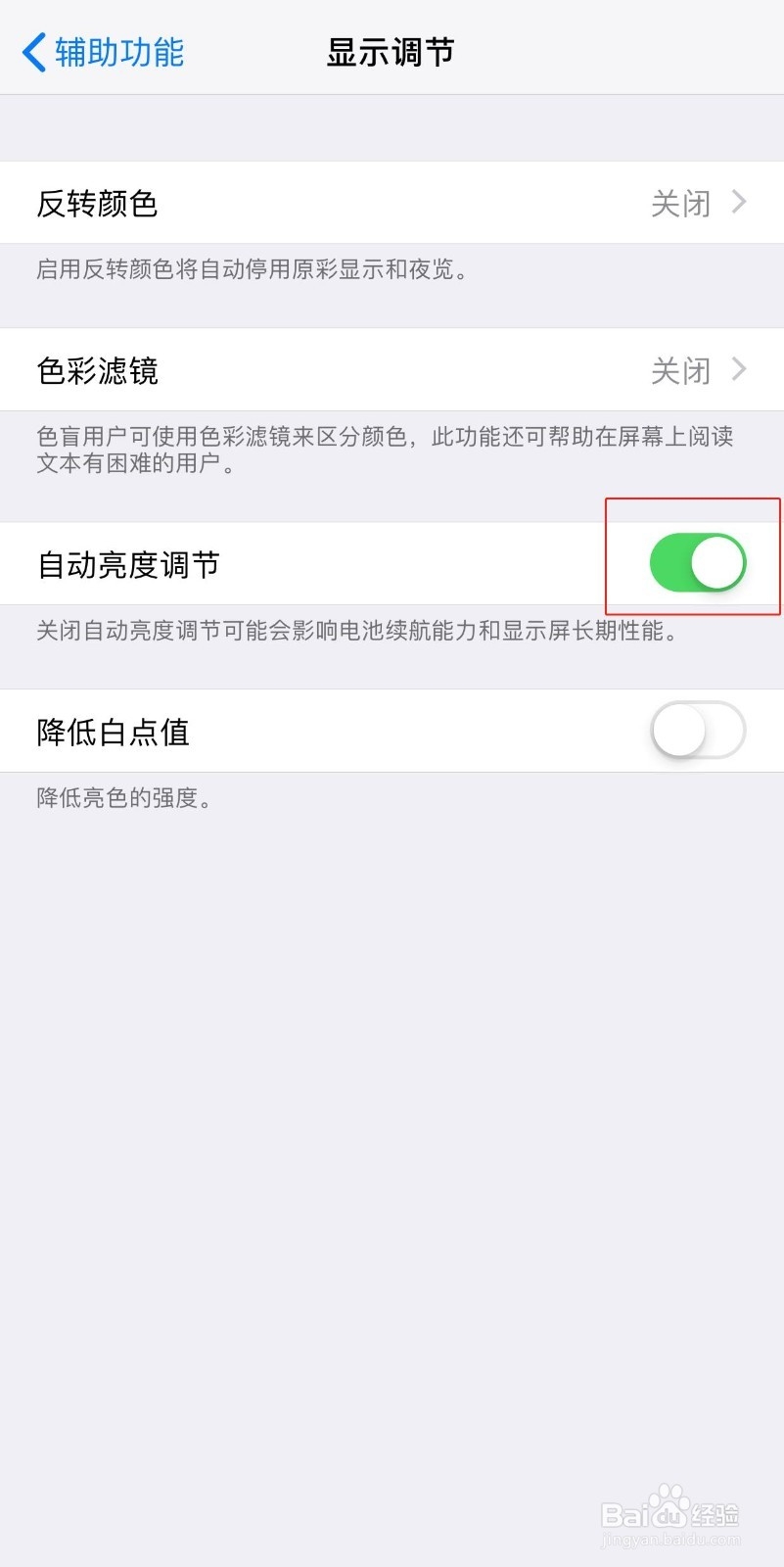Expand the 色彩滤镜 detail page
The width and height of the screenshot is (784, 1567).
point(392,369)
